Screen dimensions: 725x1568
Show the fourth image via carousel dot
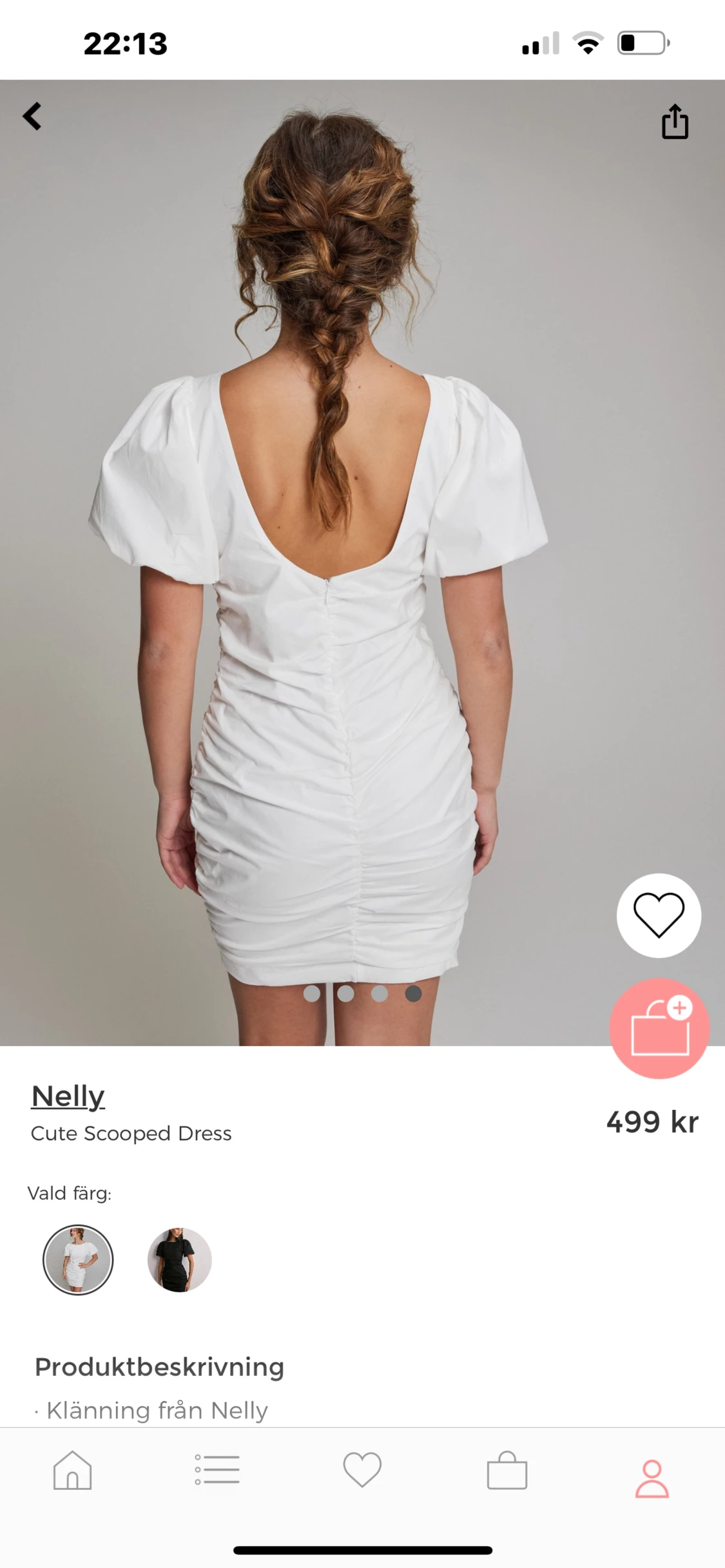[x=413, y=993]
